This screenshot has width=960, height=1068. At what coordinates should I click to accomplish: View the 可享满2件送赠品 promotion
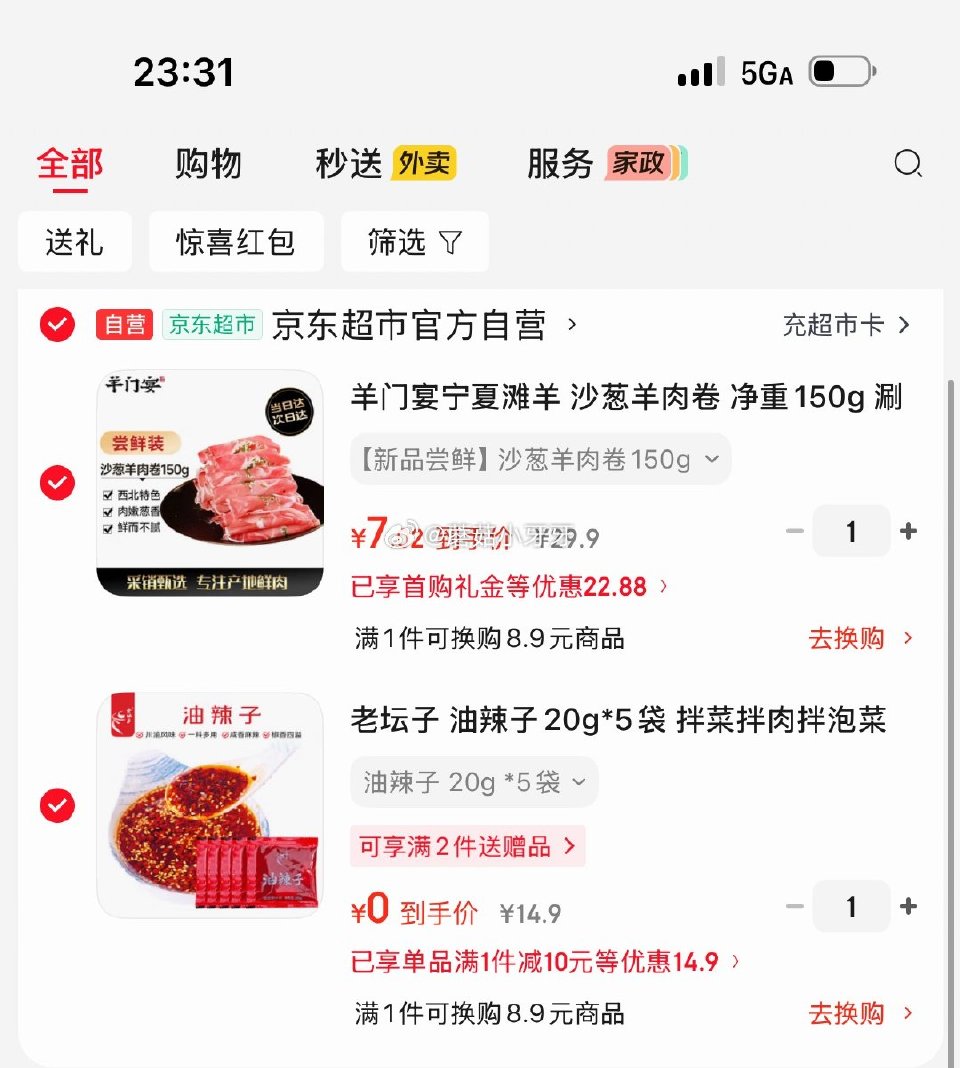pyautogui.click(x=467, y=846)
